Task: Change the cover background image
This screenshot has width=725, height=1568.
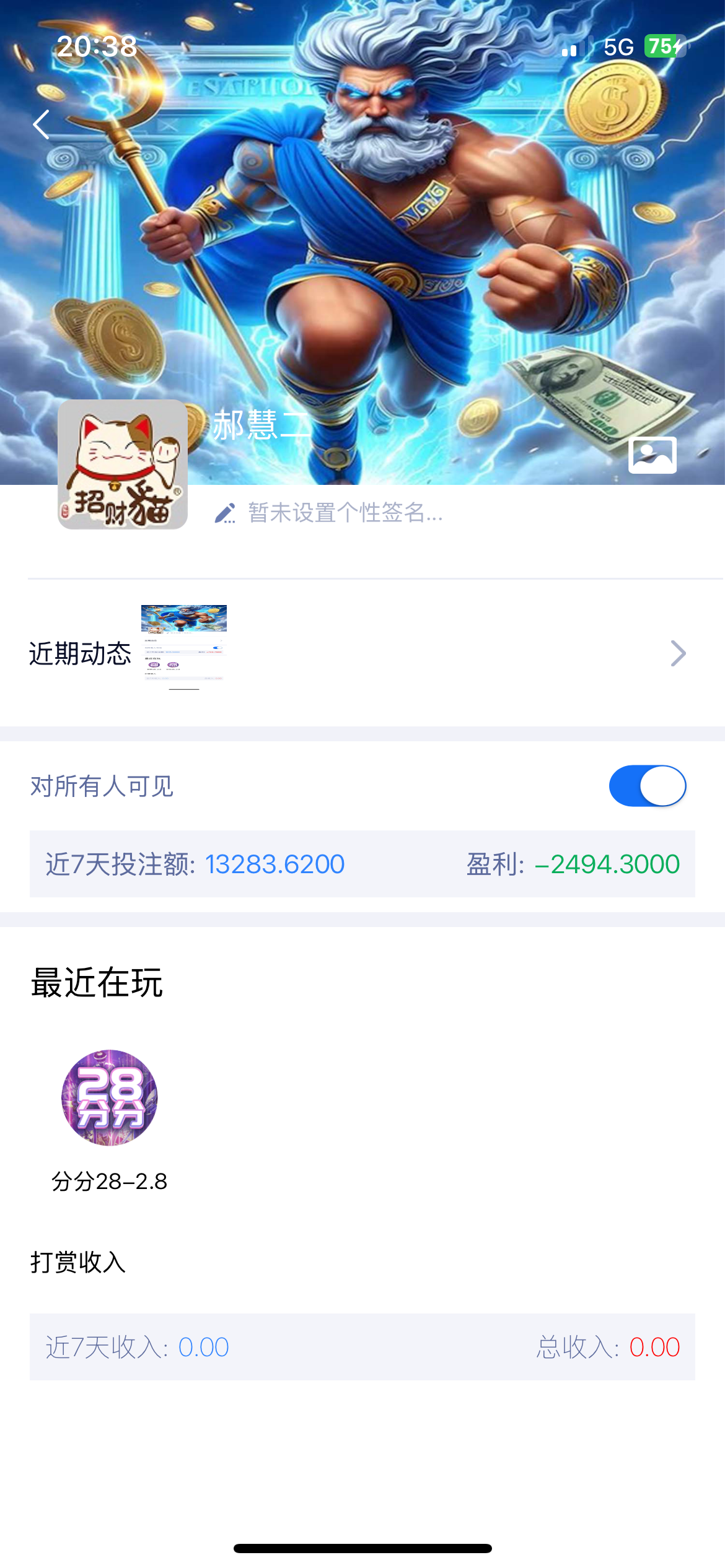Action: [x=652, y=455]
